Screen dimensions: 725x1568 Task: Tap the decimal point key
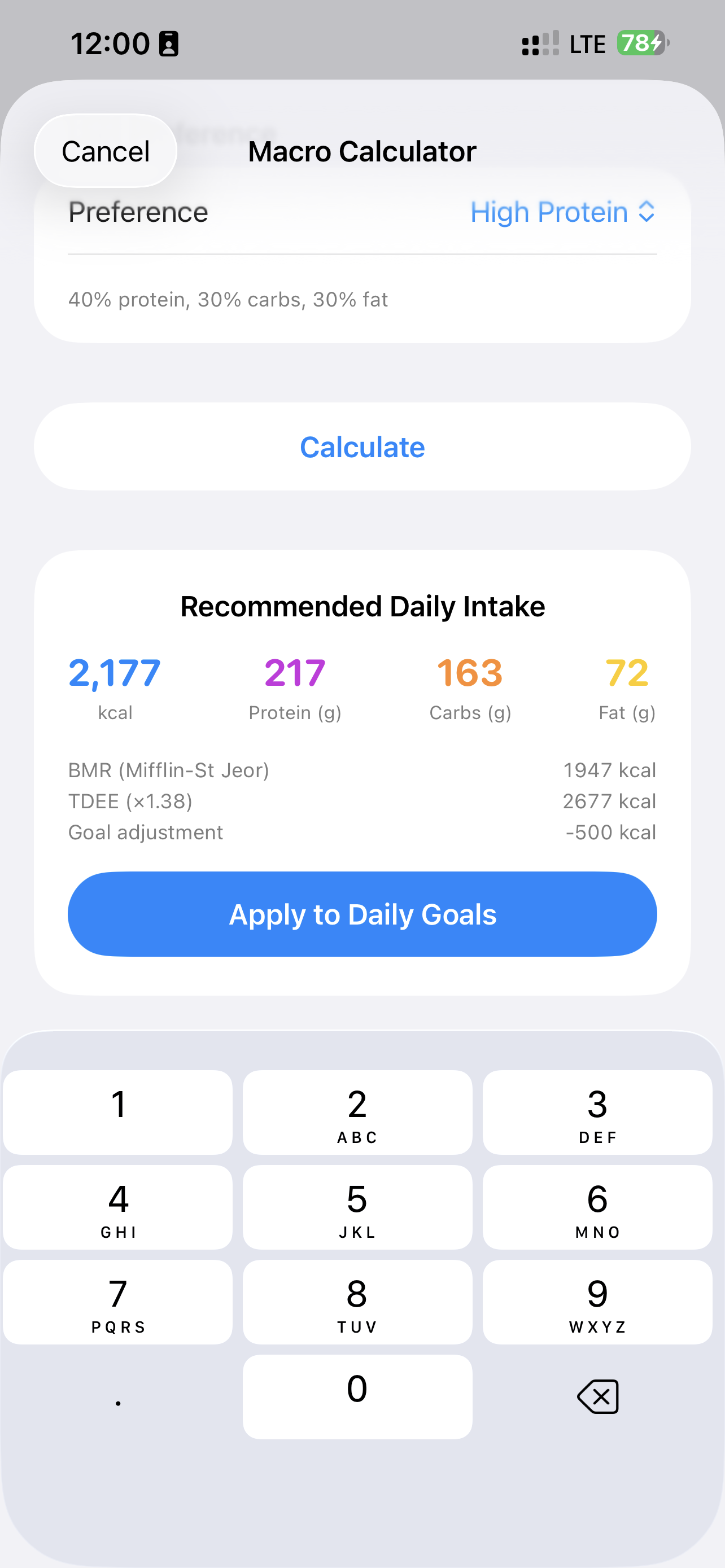point(117,1397)
